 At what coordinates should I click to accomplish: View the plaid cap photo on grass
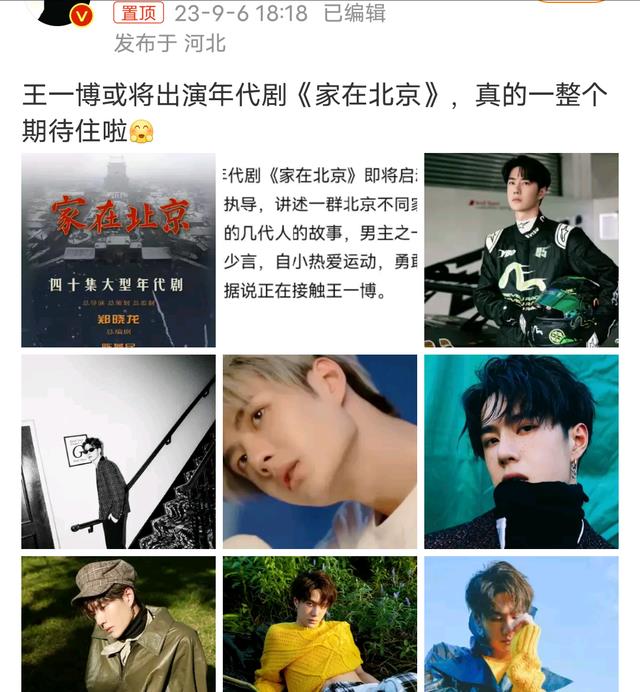pos(118,624)
